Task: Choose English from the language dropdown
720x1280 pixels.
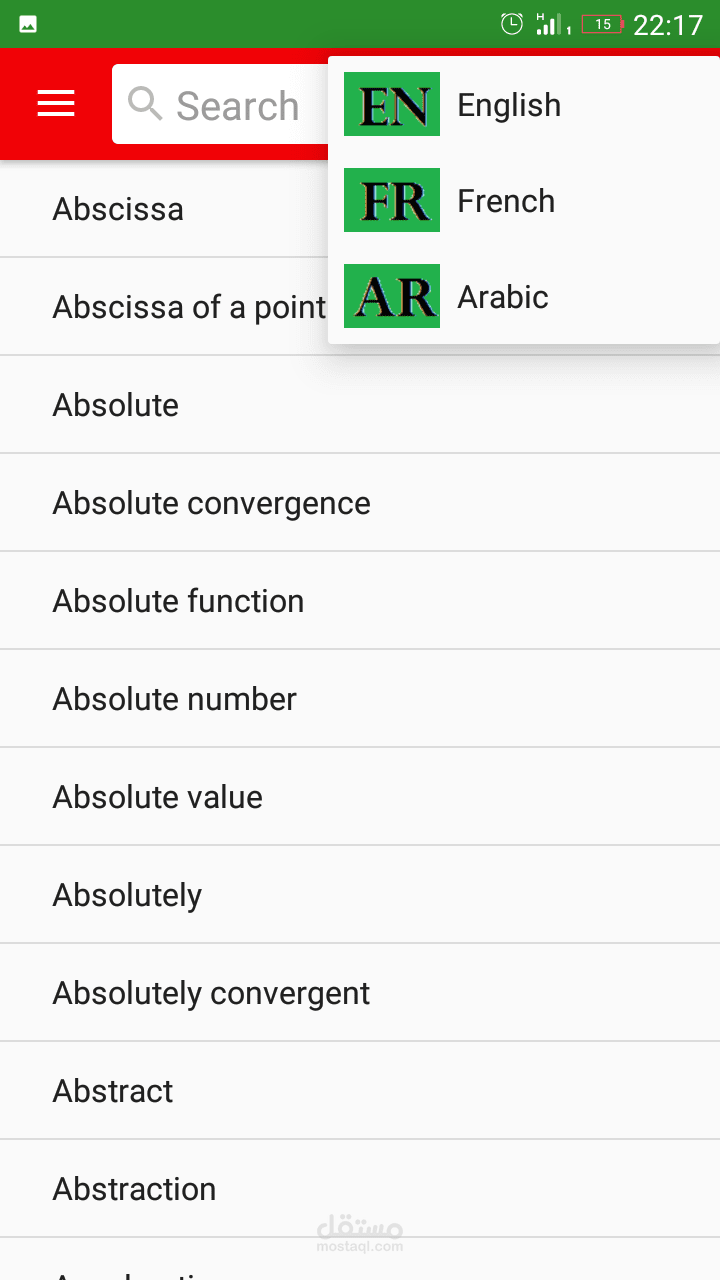Action: (509, 104)
